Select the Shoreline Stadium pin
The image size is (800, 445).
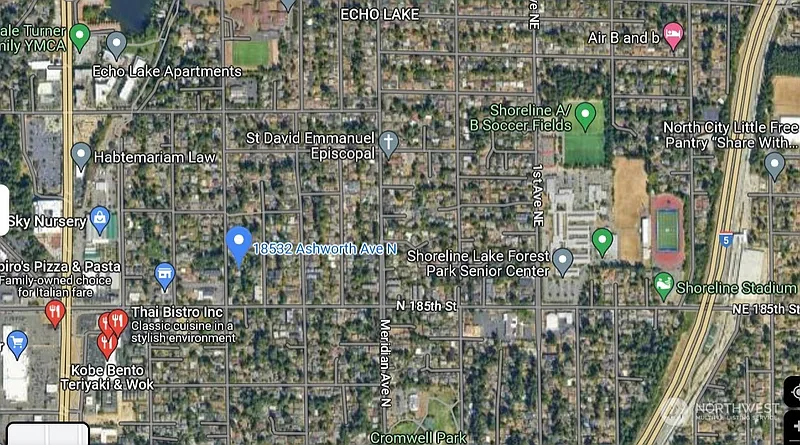[663, 287]
